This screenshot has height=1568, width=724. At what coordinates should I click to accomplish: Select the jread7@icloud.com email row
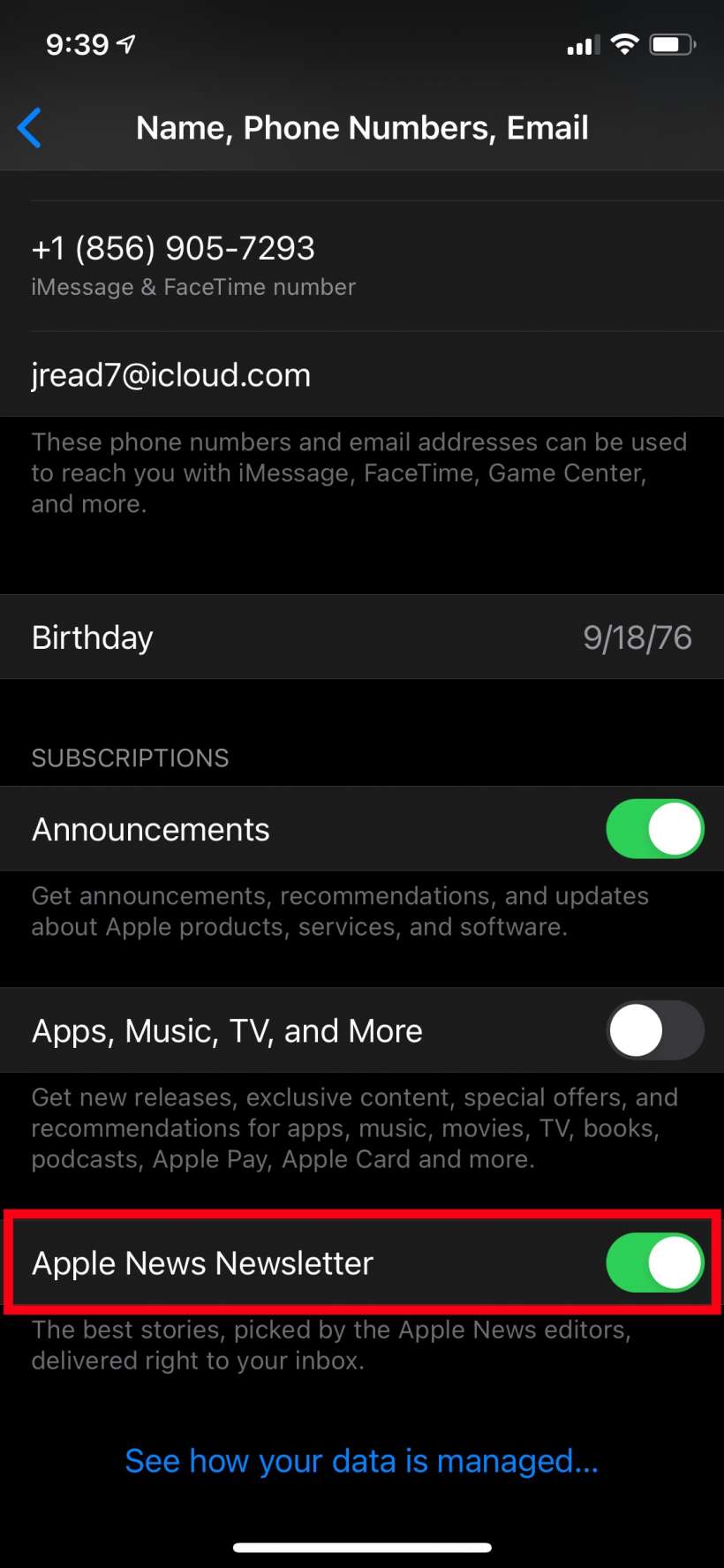pos(362,375)
